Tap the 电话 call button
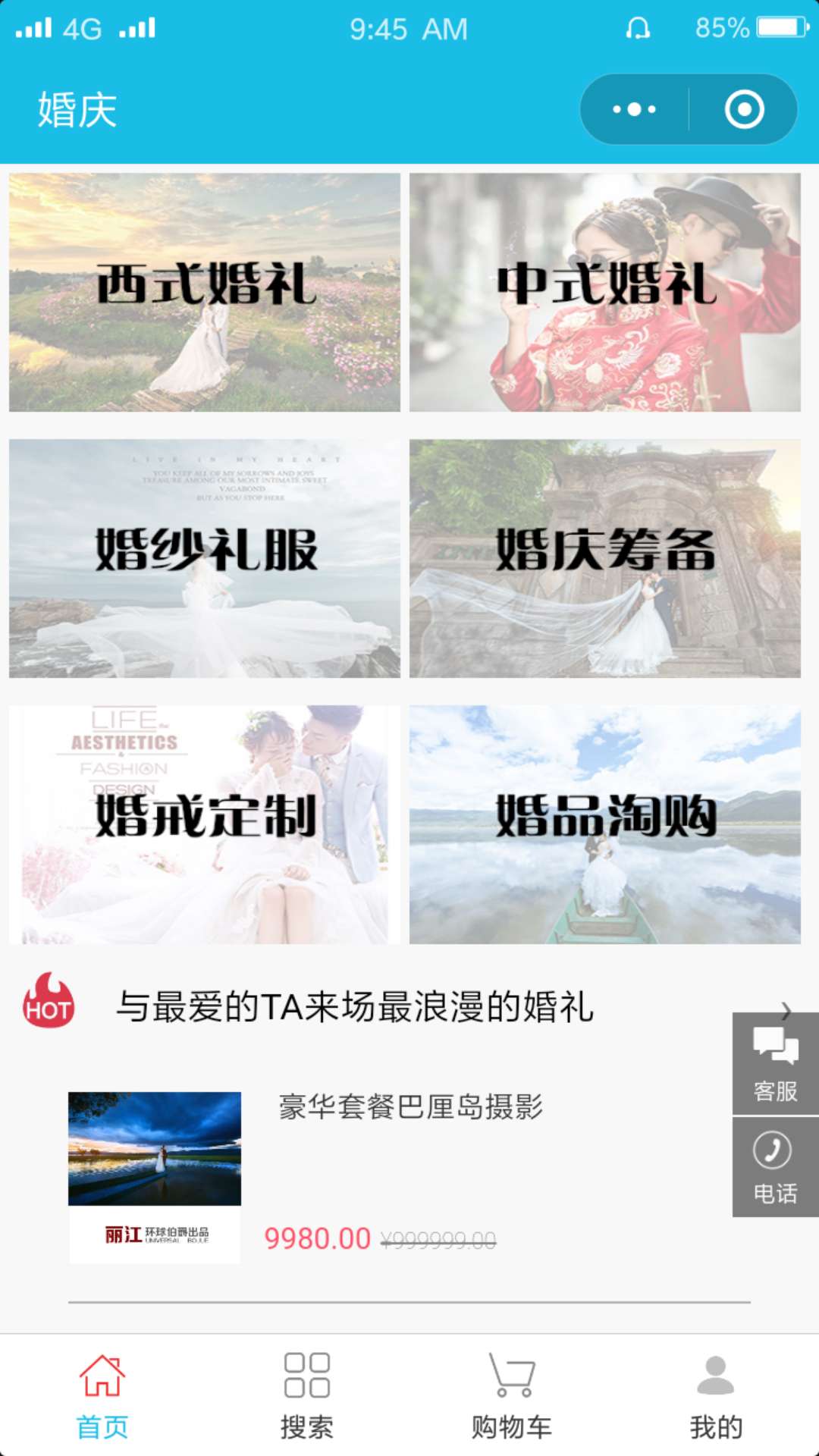 775,1168
